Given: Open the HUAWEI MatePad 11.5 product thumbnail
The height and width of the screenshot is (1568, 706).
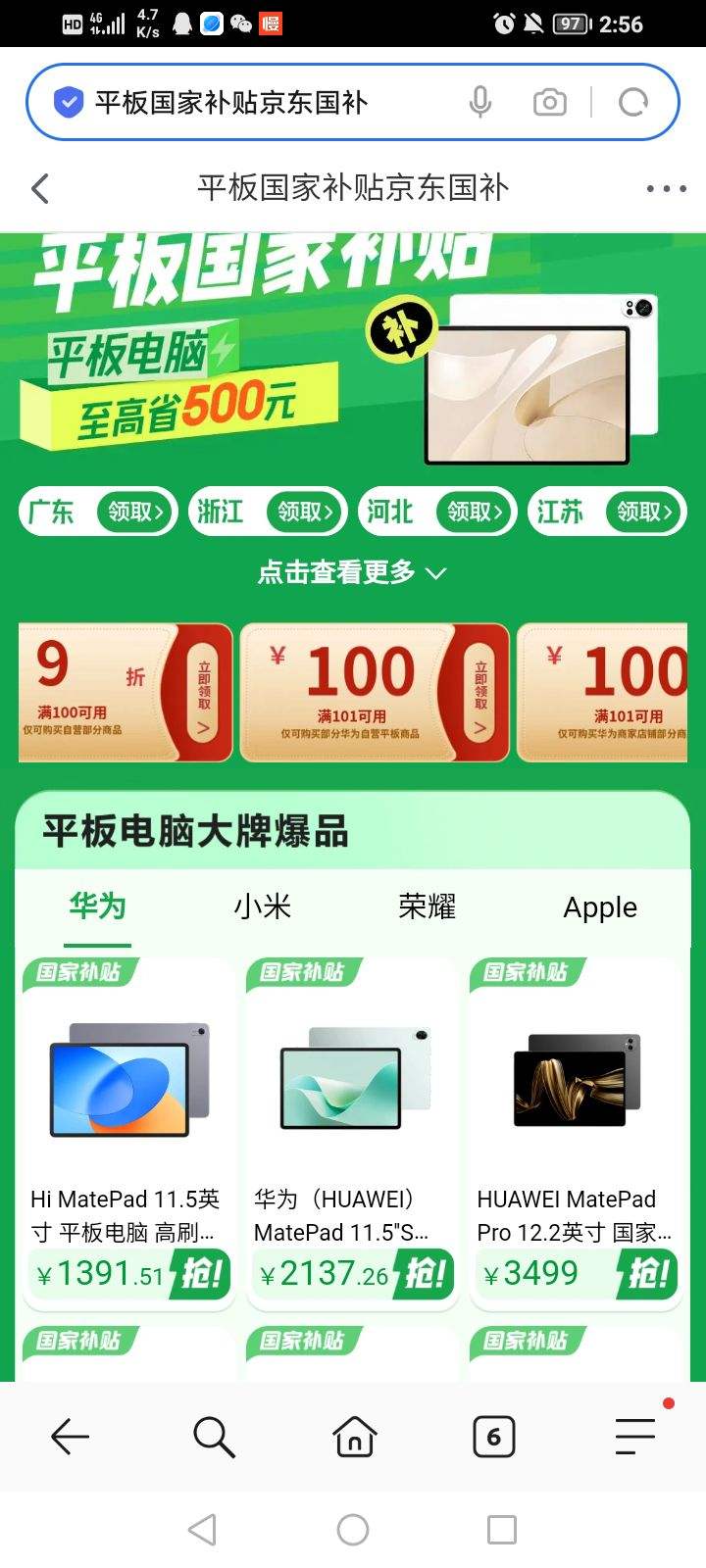Looking at the screenshot, I should (351, 1078).
